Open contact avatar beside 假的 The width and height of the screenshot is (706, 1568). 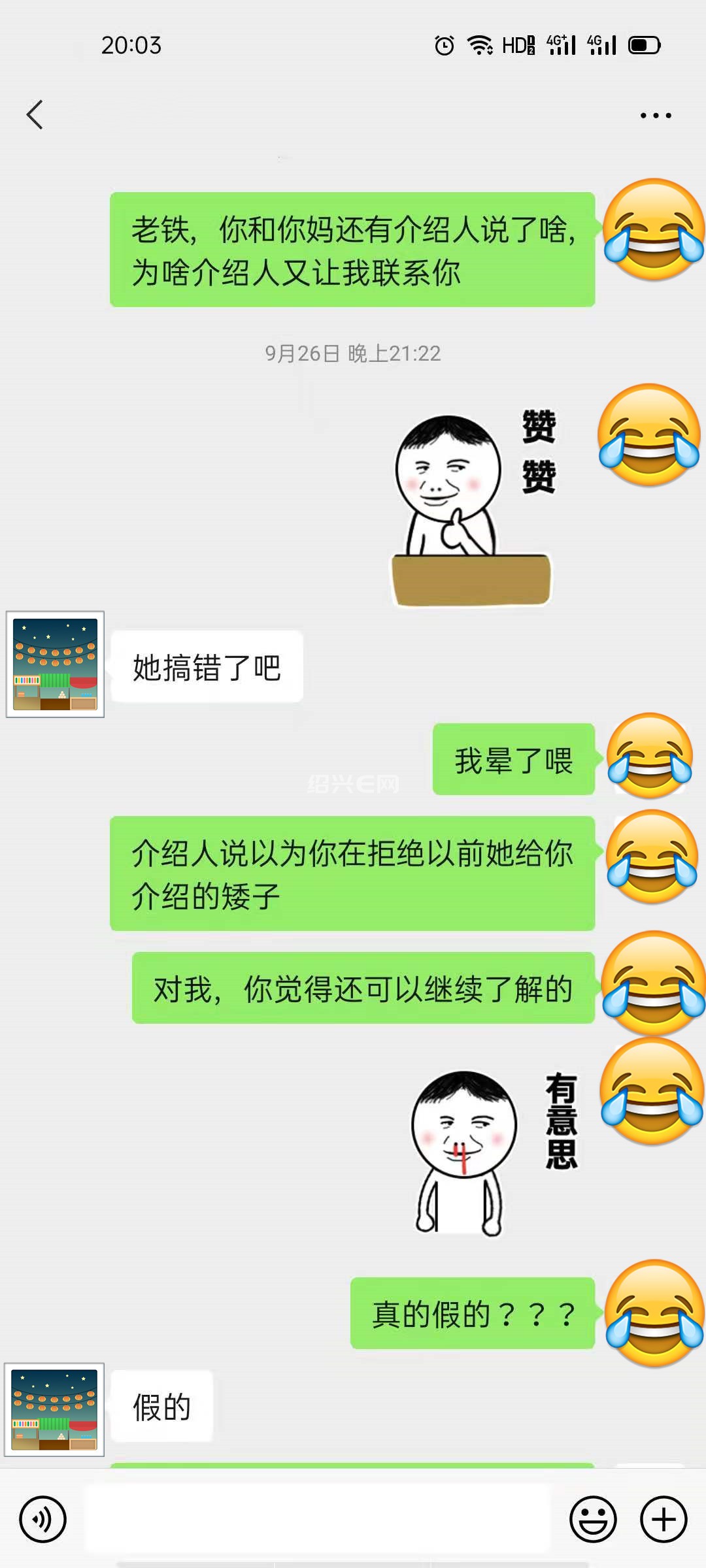click(x=55, y=1409)
